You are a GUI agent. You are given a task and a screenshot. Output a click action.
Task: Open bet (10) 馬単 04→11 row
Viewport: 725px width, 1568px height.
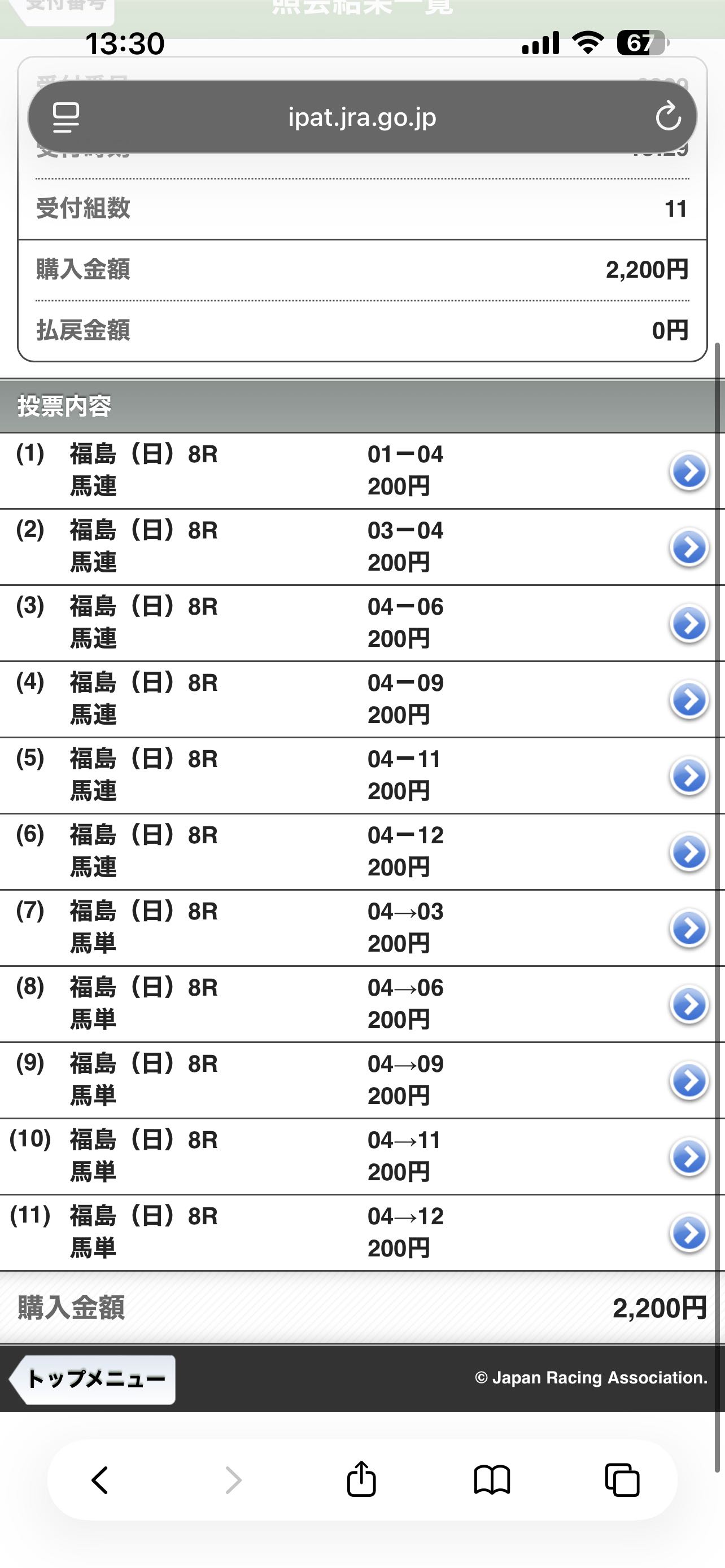(688, 1157)
